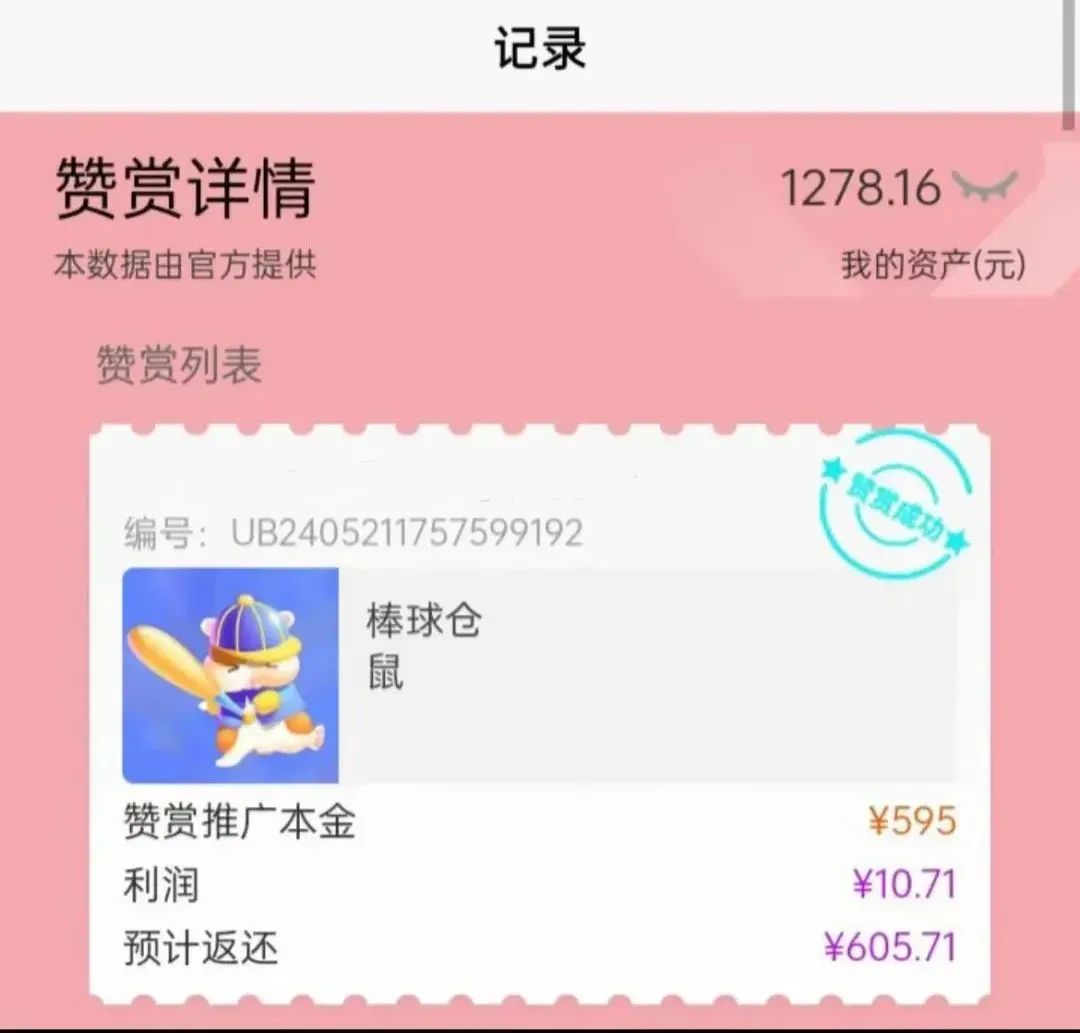Open the 棒球仓鼠 reward record card
Viewport: 1080px width, 1033px height.
tap(539, 675)
